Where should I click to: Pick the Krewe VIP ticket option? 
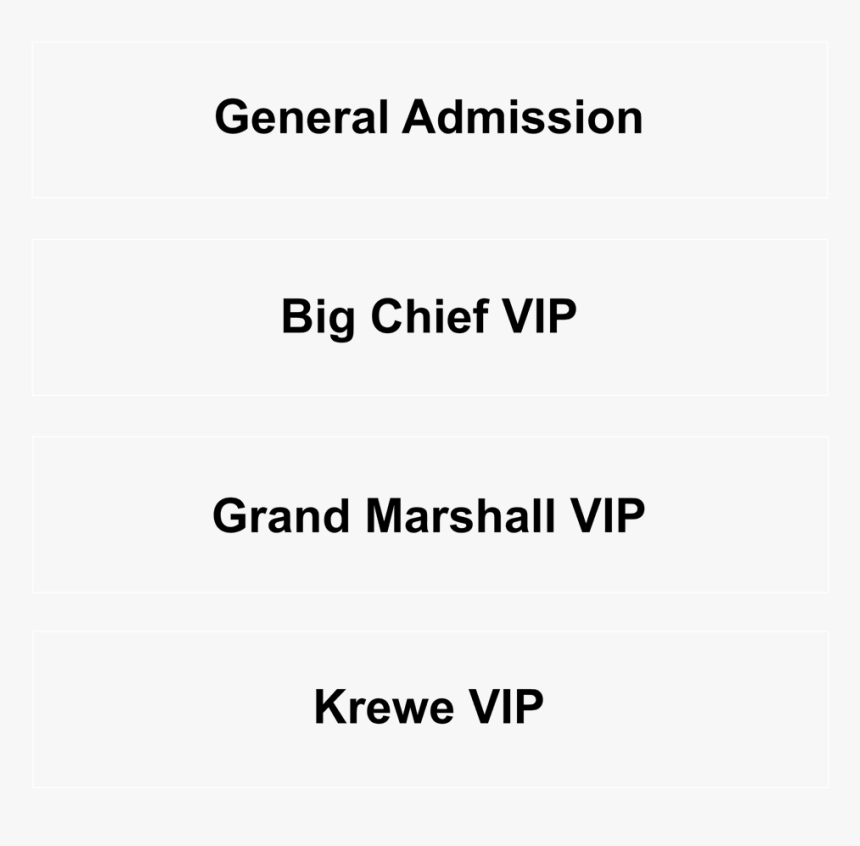[x=429, y=708]
